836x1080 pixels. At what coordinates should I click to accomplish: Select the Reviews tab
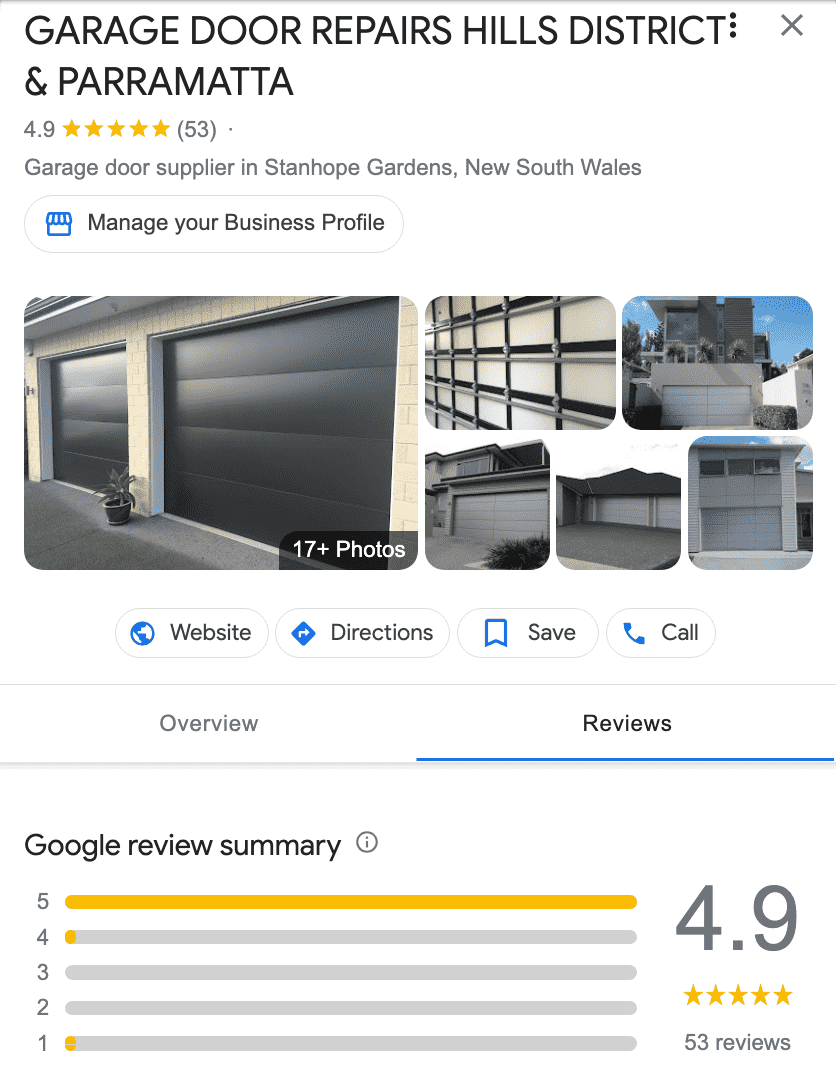pos(627,723)
